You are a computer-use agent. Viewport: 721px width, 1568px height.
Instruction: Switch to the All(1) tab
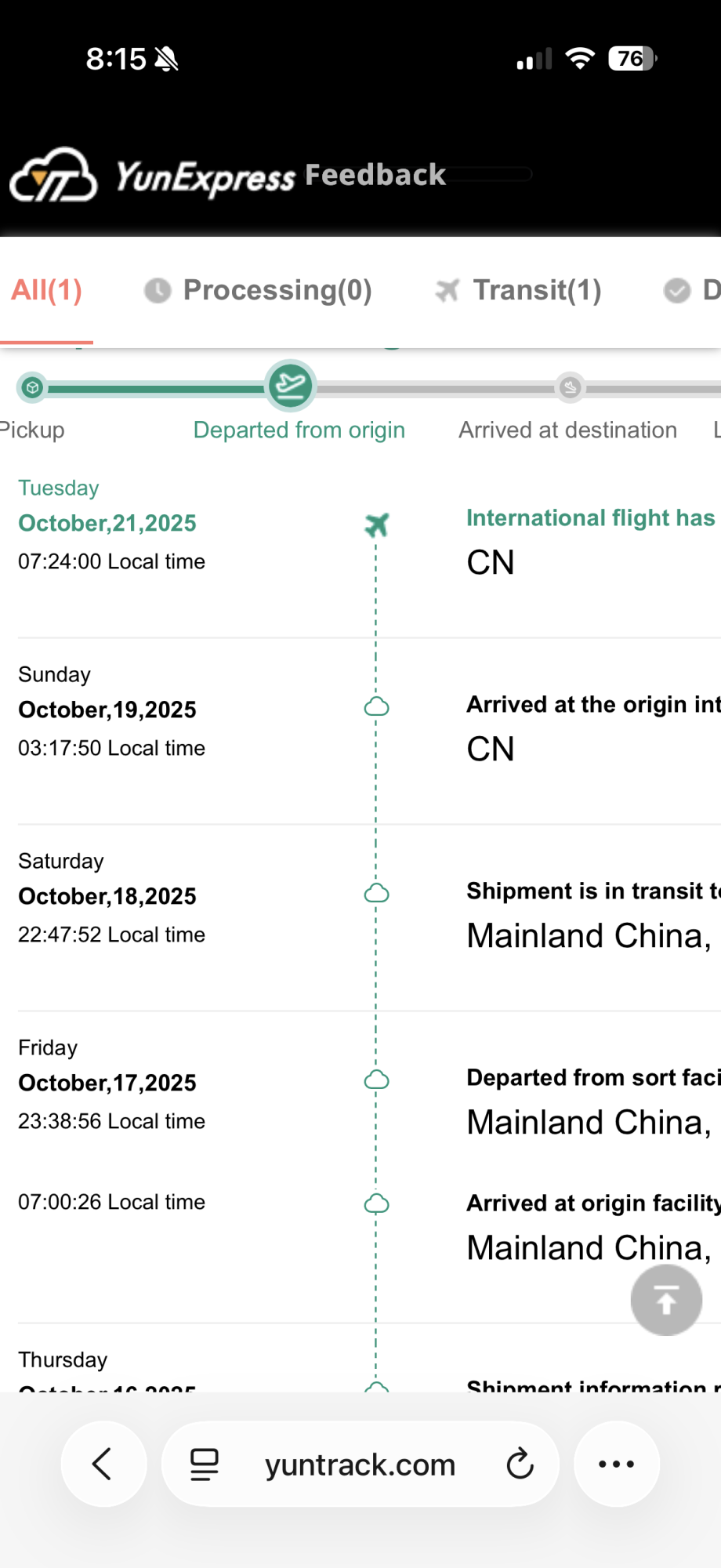46,291
